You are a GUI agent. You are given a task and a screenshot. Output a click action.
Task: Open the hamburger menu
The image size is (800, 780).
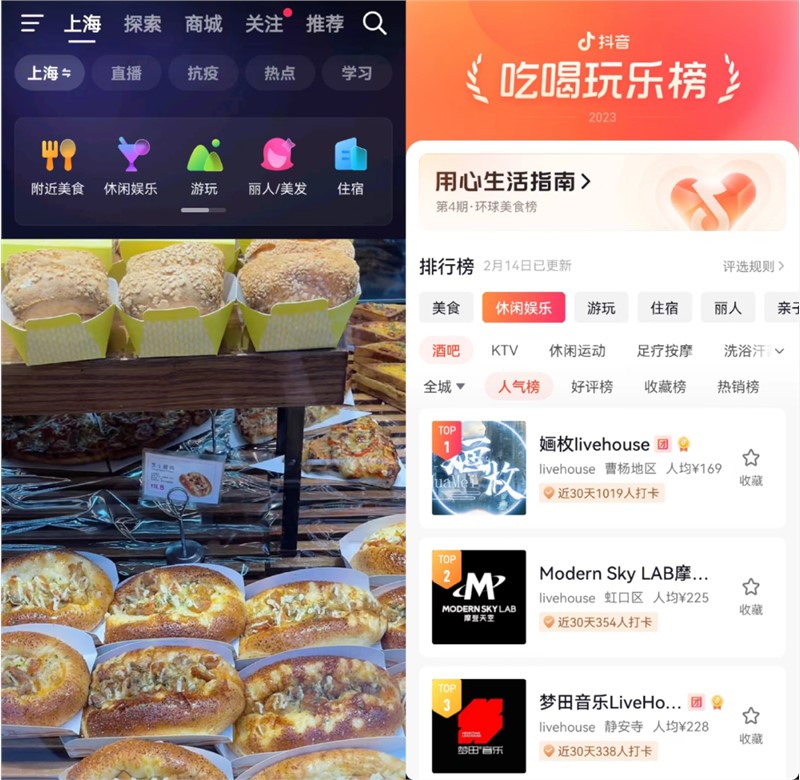[32, 23]
